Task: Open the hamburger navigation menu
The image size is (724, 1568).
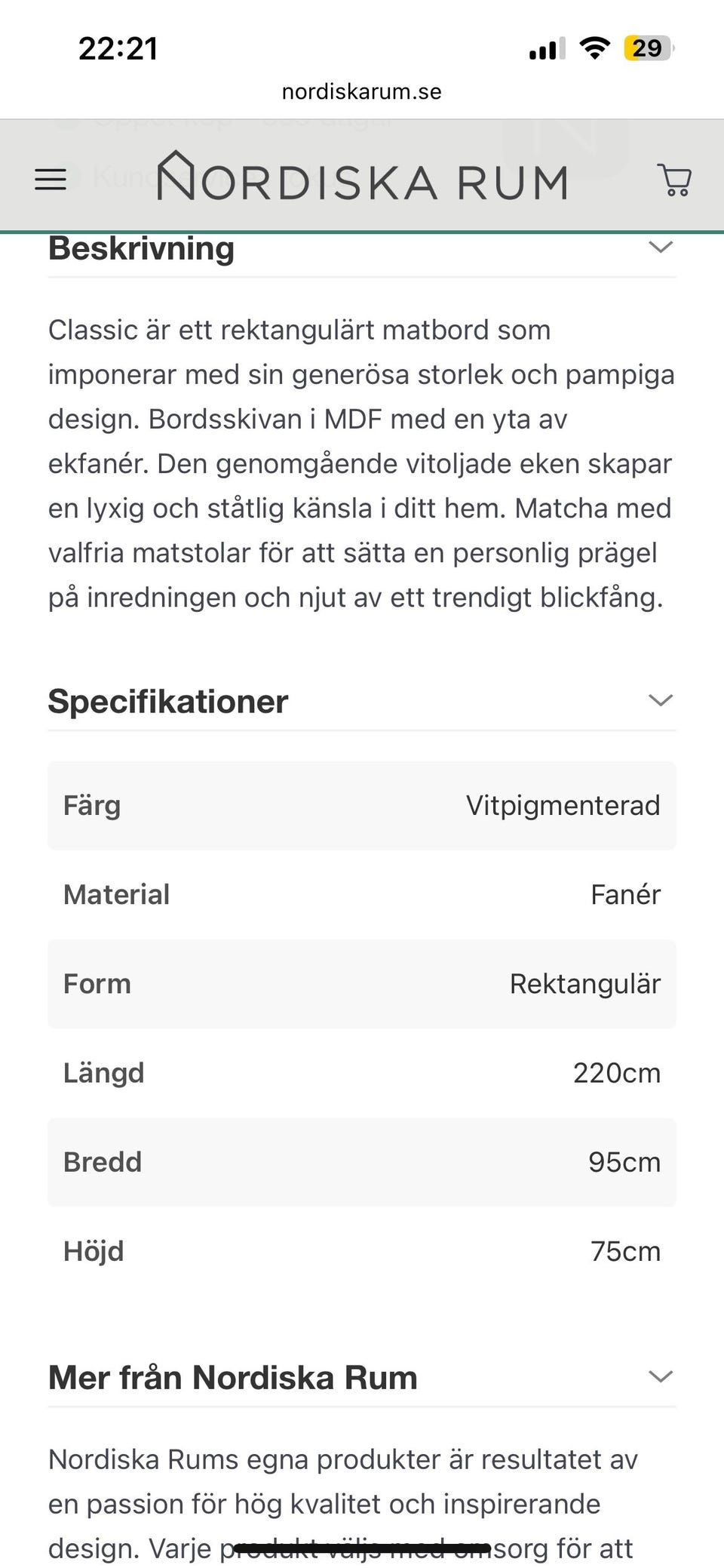Action: pos(49,179)
